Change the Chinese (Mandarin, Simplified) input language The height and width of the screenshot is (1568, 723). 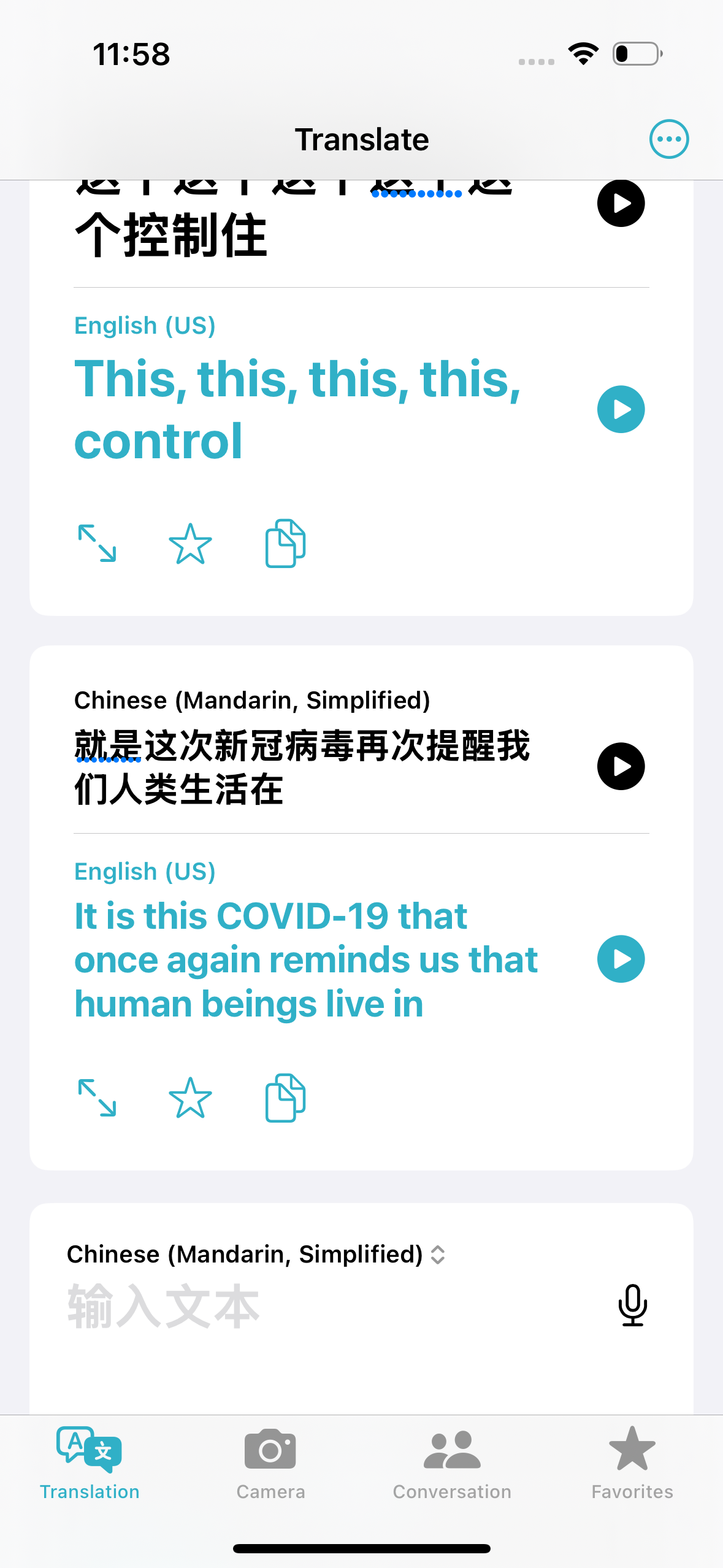coord(256,1255)
